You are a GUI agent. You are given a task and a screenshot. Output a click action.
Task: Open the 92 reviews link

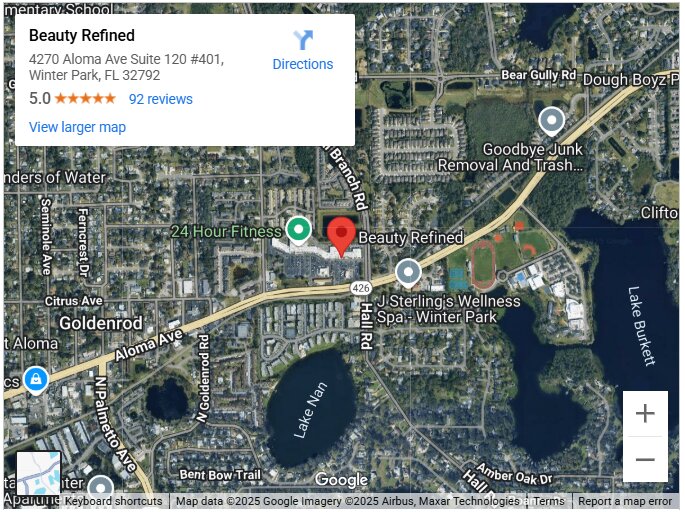(x=160, y=99)
